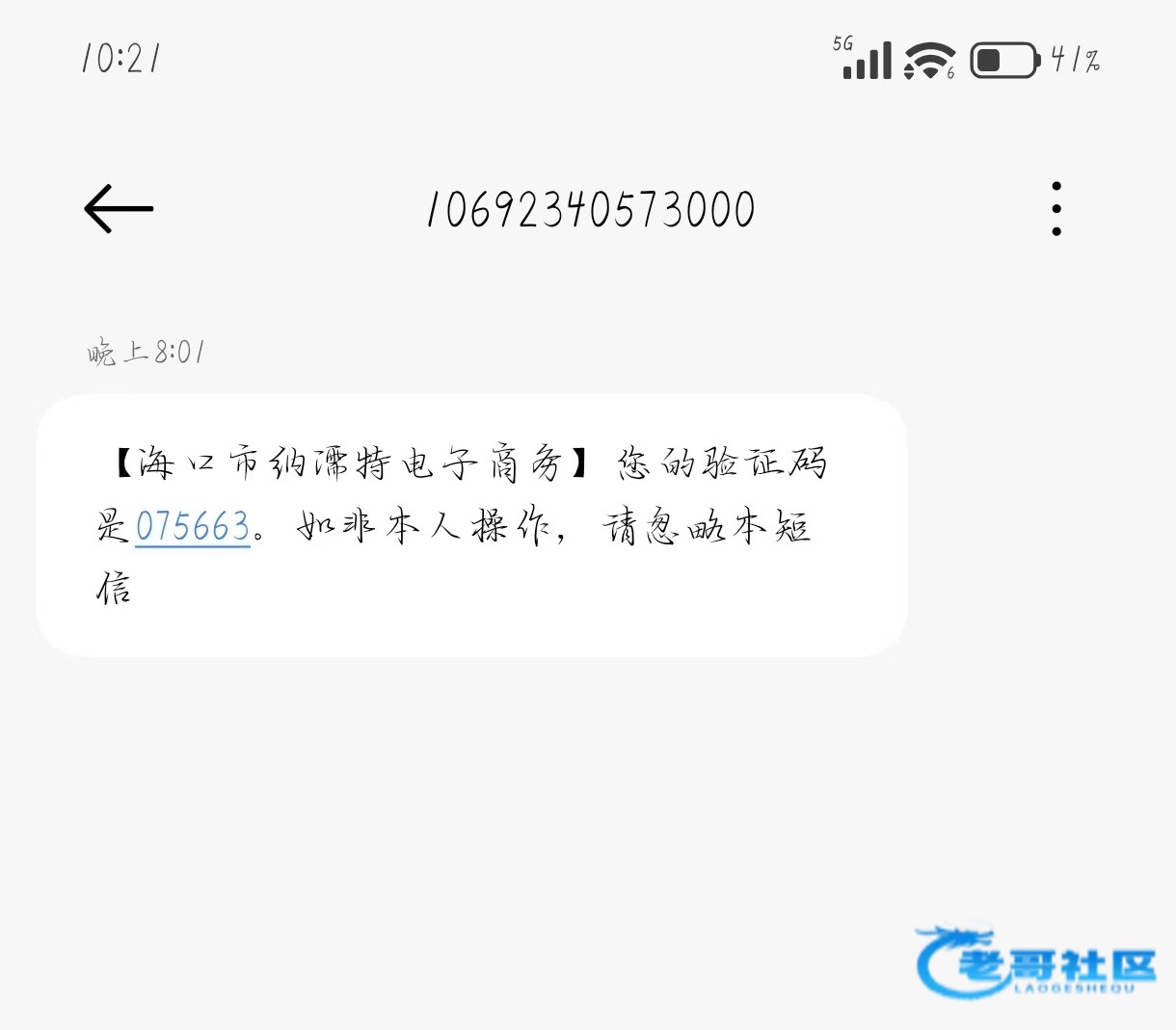Open the three-dot overflow menu
This screenshot has height=1030, width=1176.
(1056, 208)
